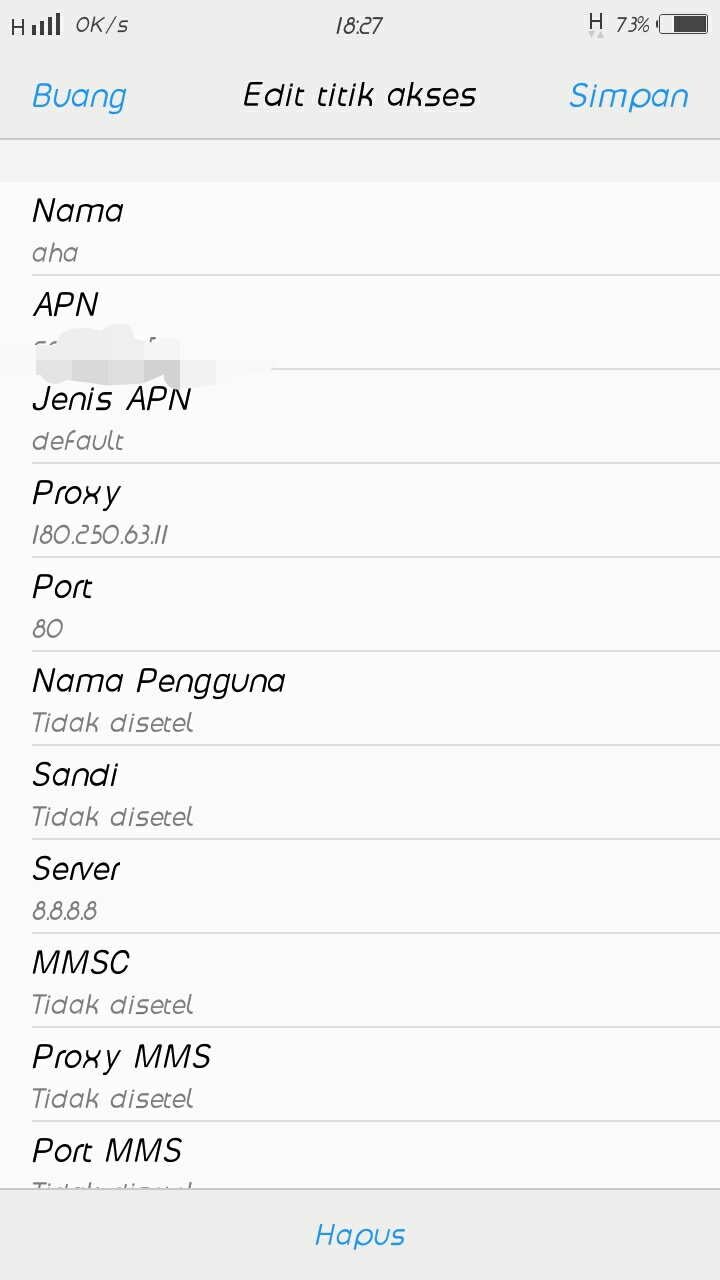Open the APN setting row
Screen dimensions: 720x1280
360,323
